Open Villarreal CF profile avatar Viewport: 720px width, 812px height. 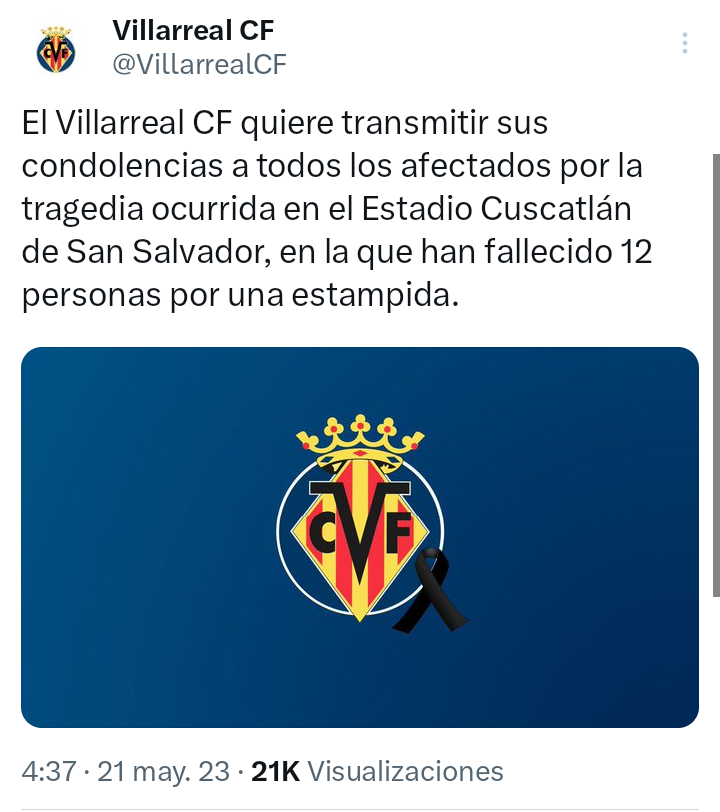[56, 50]
